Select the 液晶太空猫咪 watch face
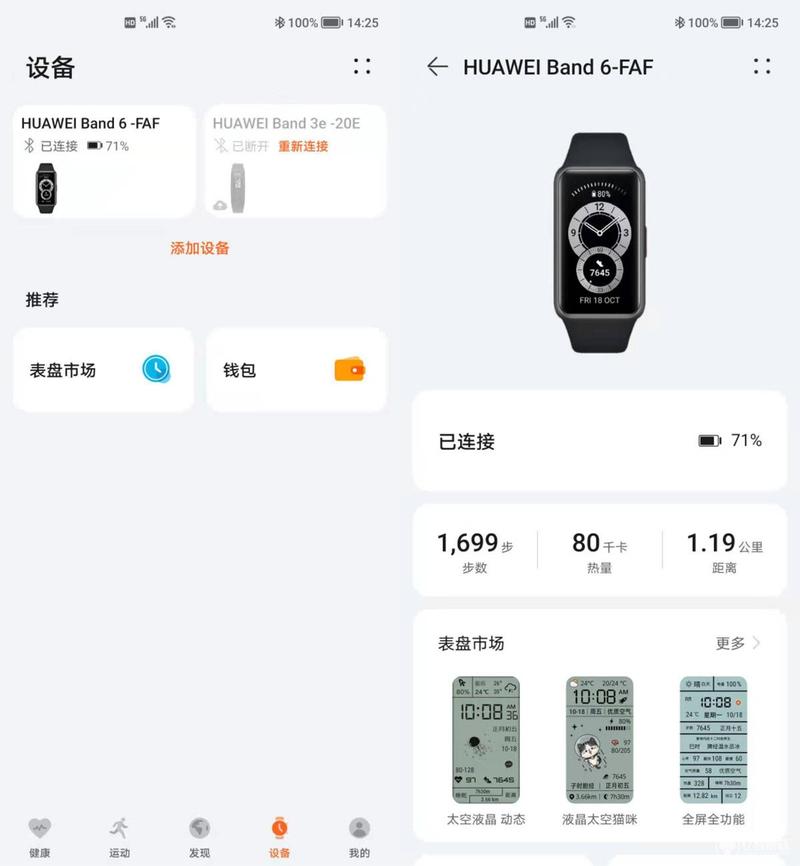This screenshot has height=866, width=800. coord(600,740)
